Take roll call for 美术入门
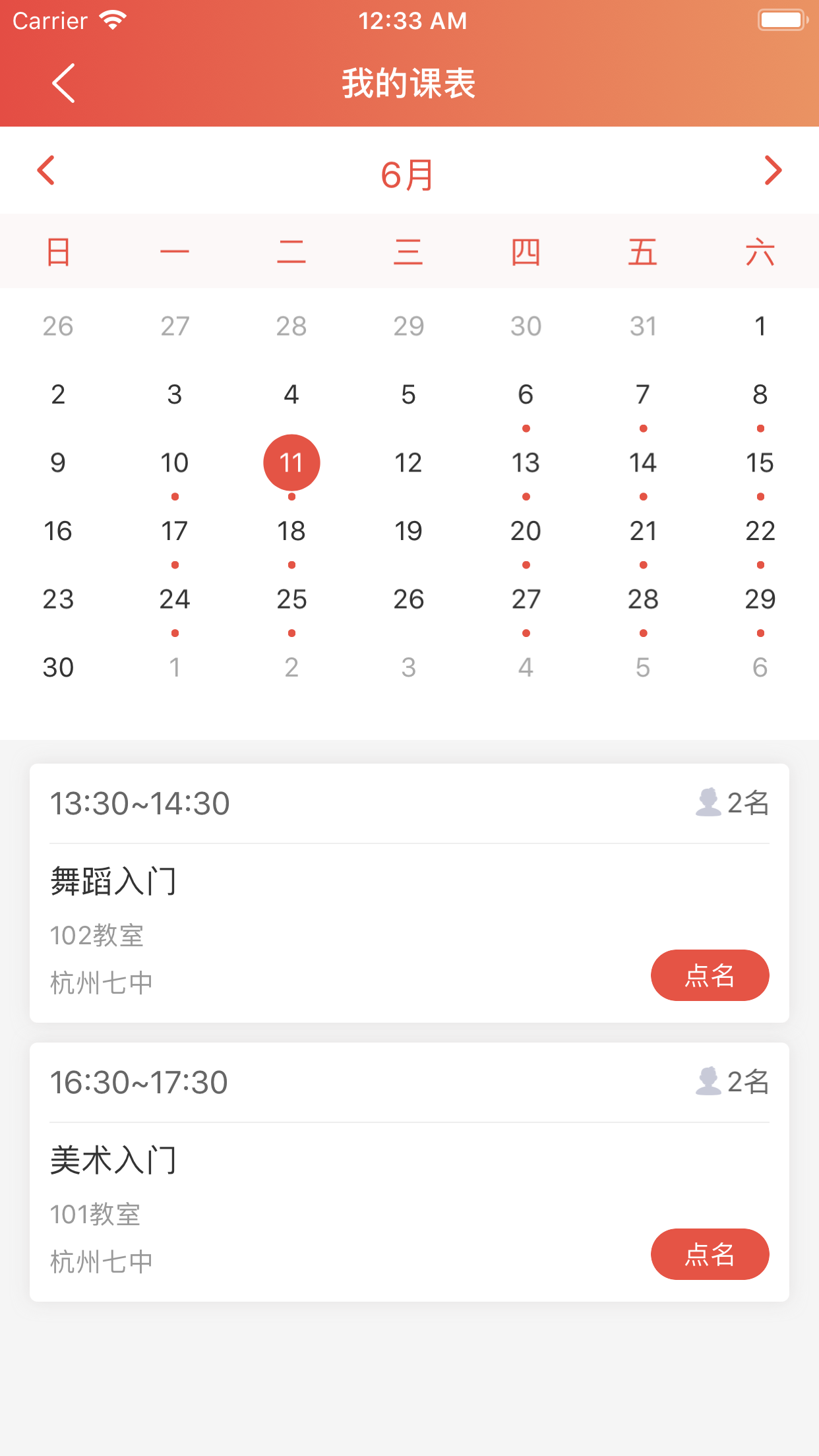This screenshot has height=1456, width=819. [x=710, y=1254]
